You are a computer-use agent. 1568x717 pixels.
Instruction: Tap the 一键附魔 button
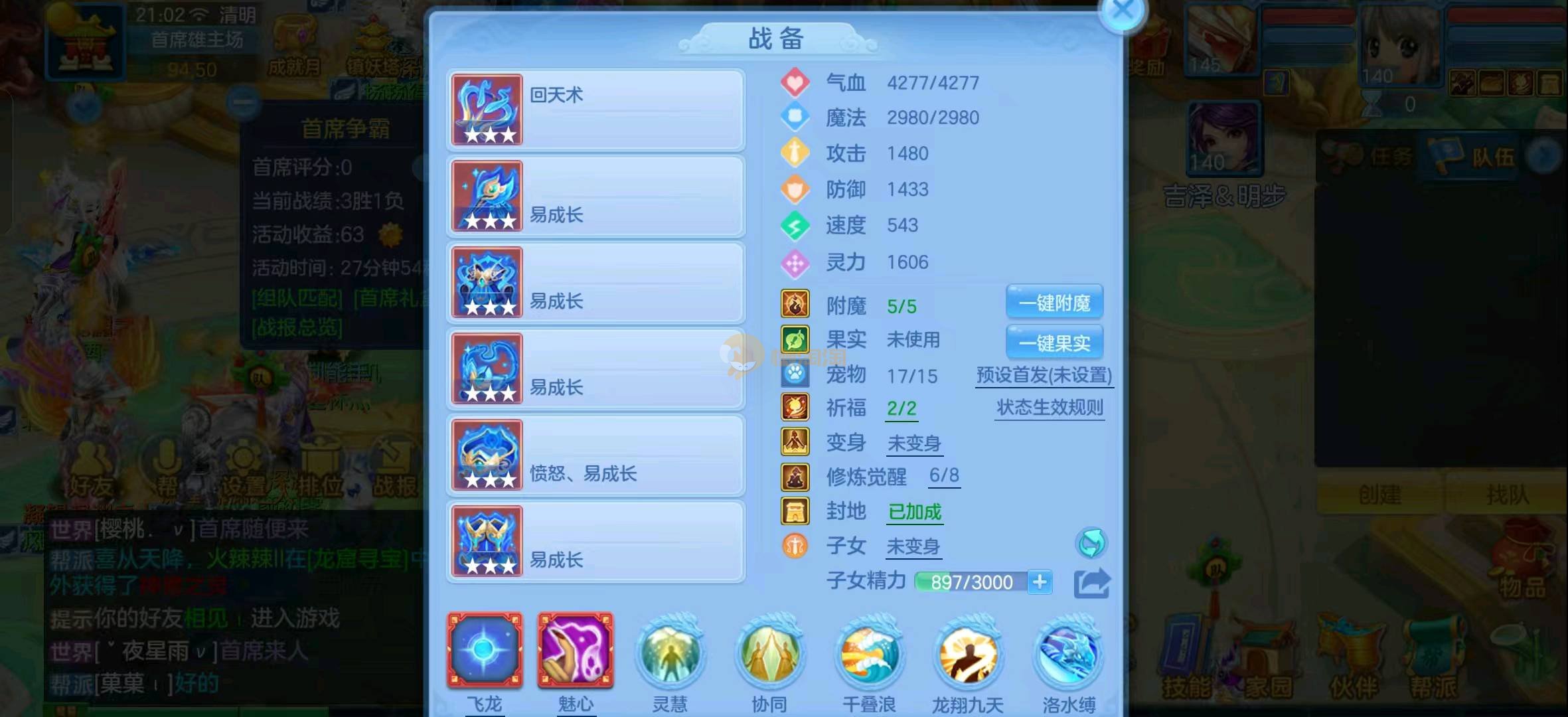pos(1054,303)
